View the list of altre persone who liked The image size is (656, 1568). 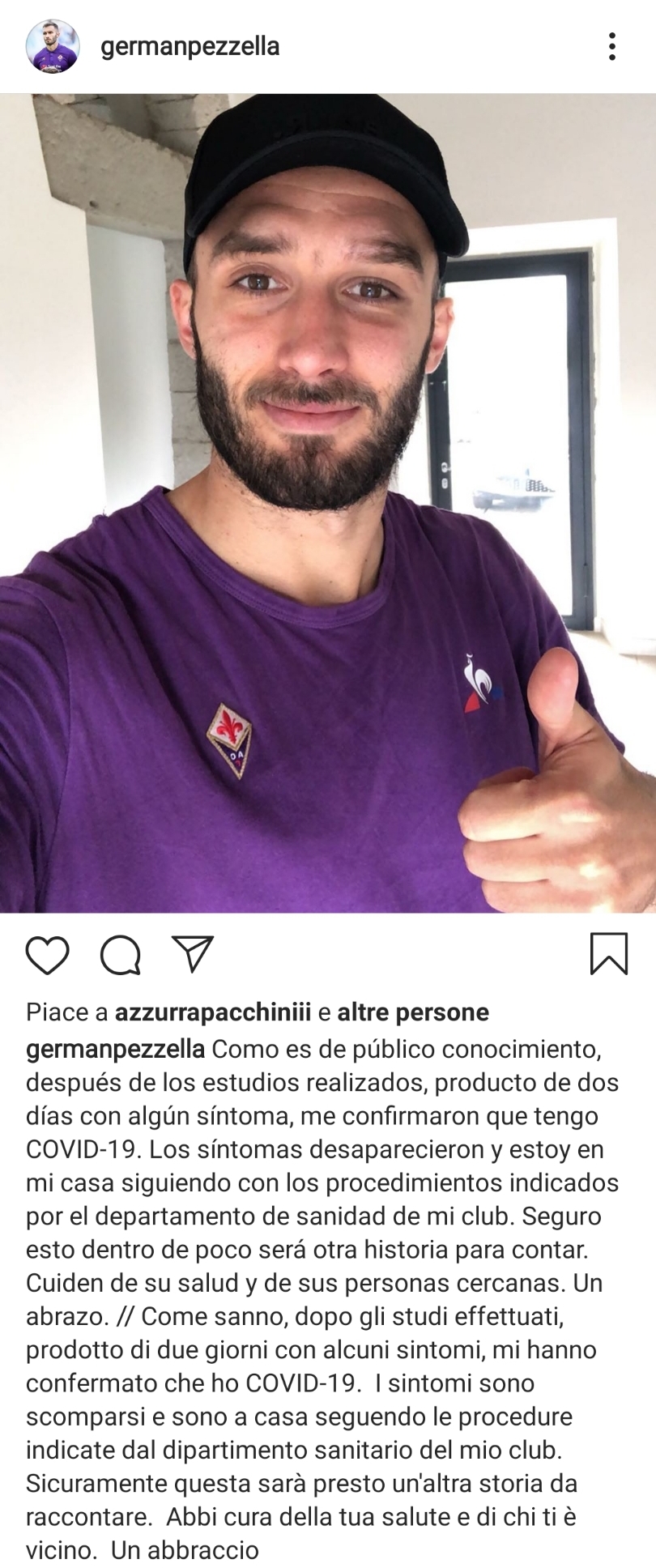[413, 1012]
